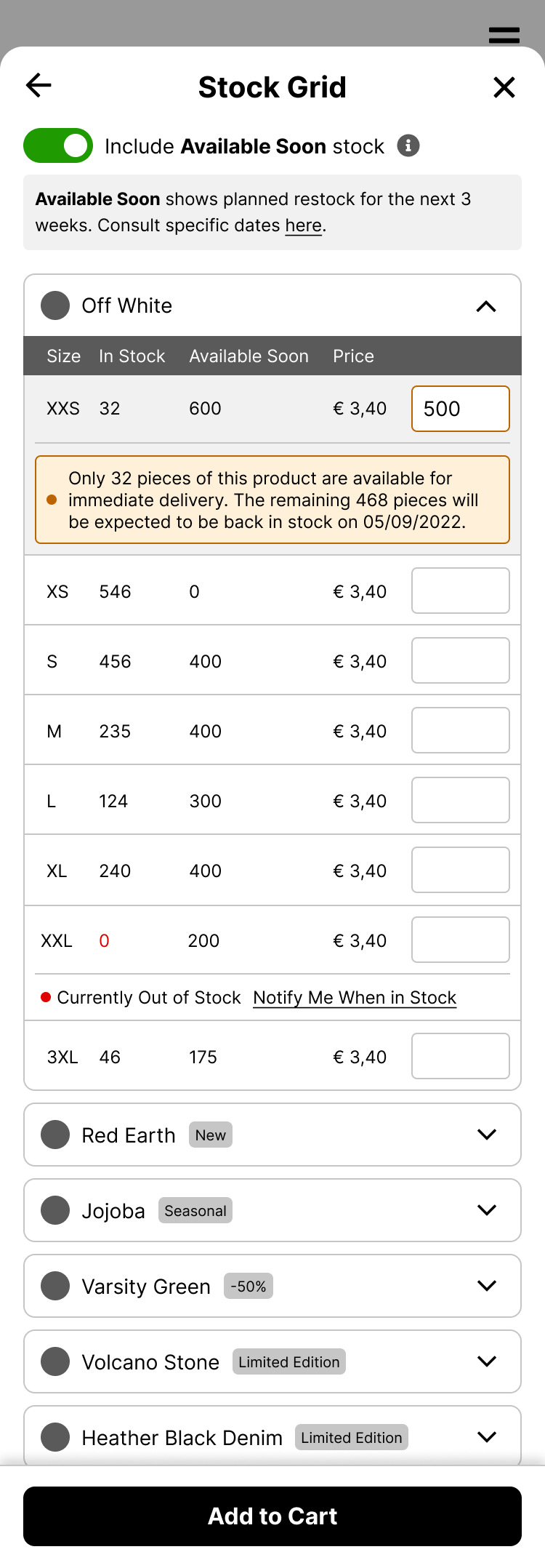
Task: Tap the XS quantity field
Action: click(x=460, y=591)
